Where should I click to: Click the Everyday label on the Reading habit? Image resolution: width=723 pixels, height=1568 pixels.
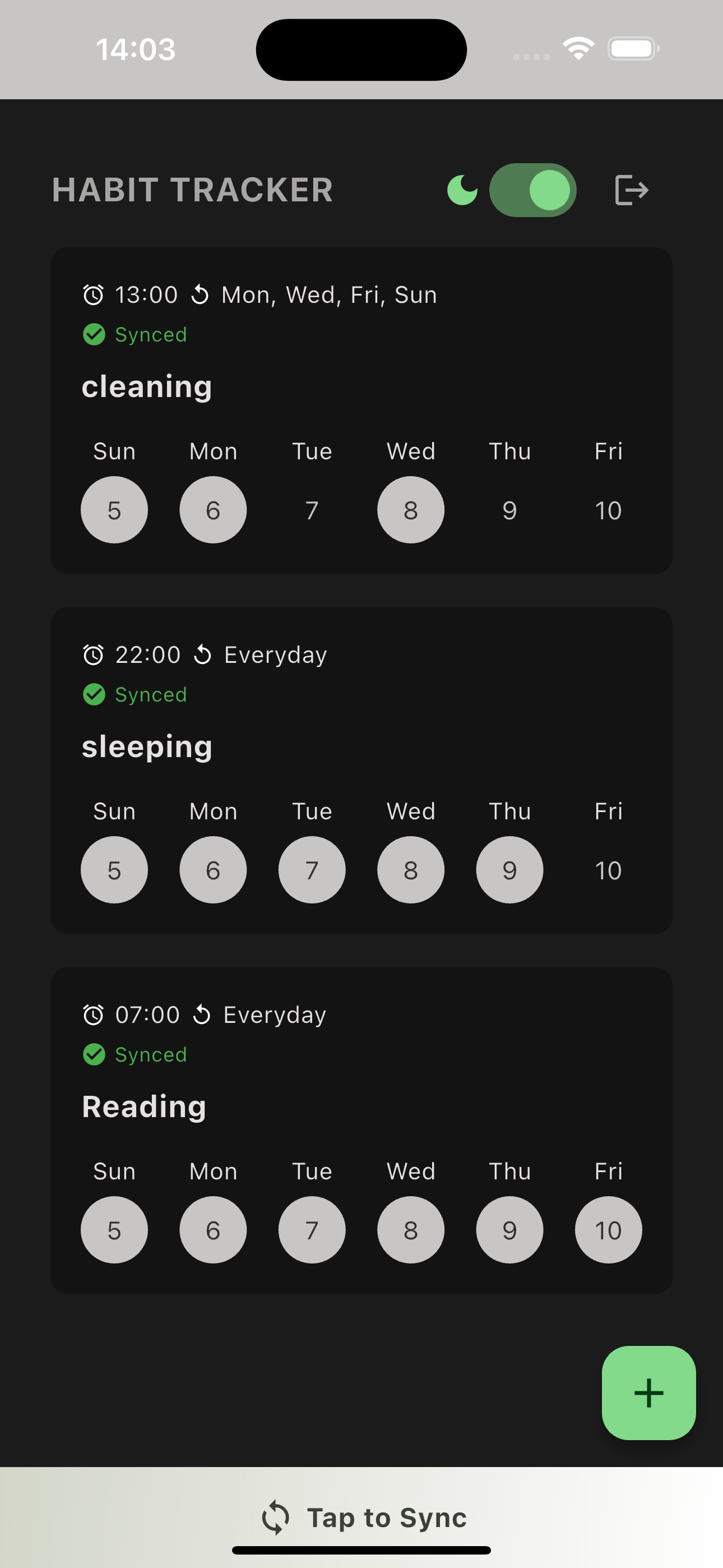tap(274, 1014)
